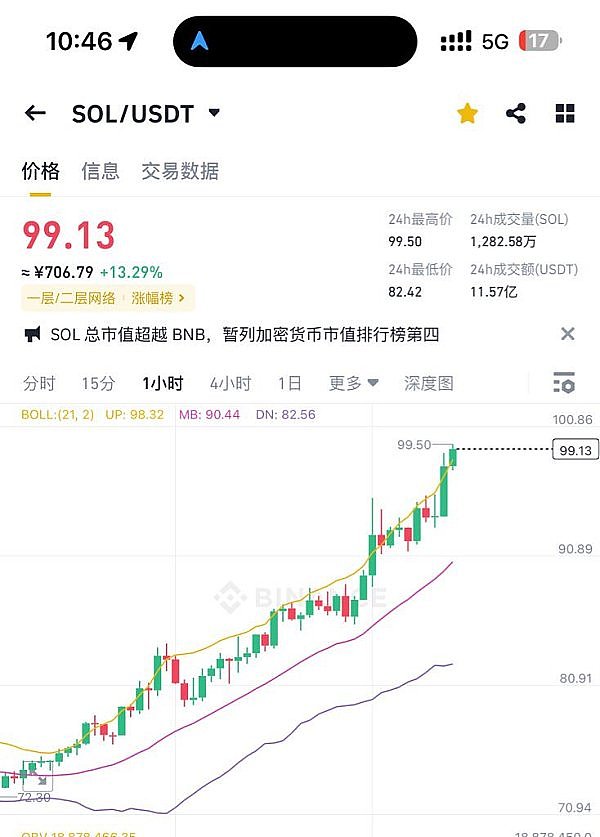
Task: Read the SOL market cap news
Action: (x=245, y=335)
